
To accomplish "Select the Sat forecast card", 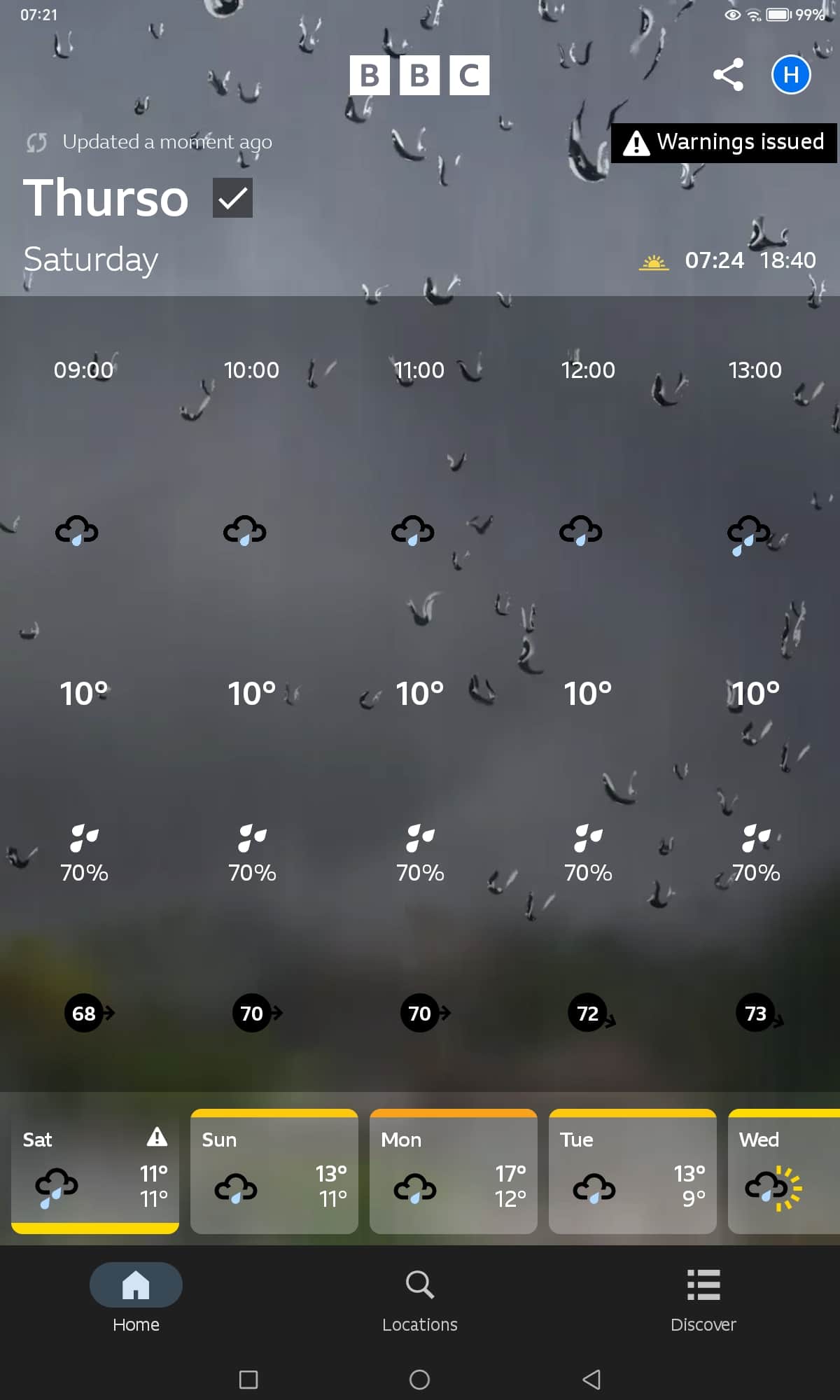I will [x=95, y=1171].
